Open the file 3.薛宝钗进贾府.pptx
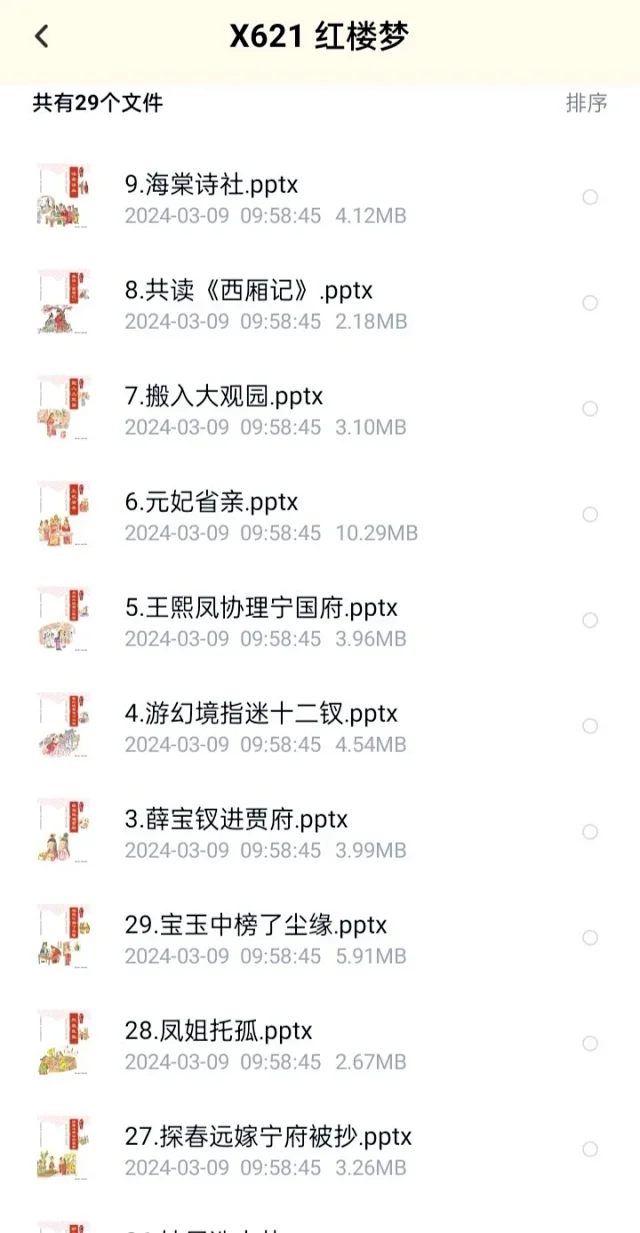The image size is (640, 1233). click(236, 820)
